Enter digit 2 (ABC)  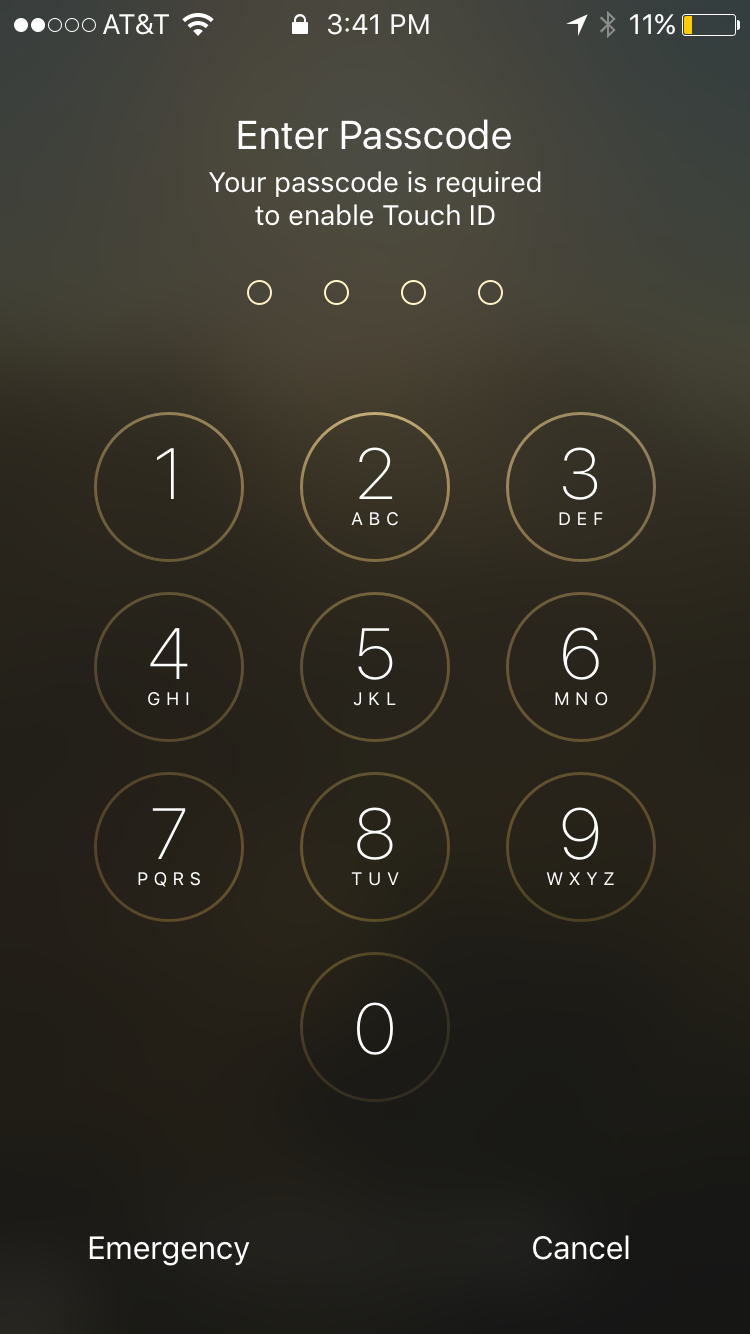pyautogui.click(x=375, y=487)
